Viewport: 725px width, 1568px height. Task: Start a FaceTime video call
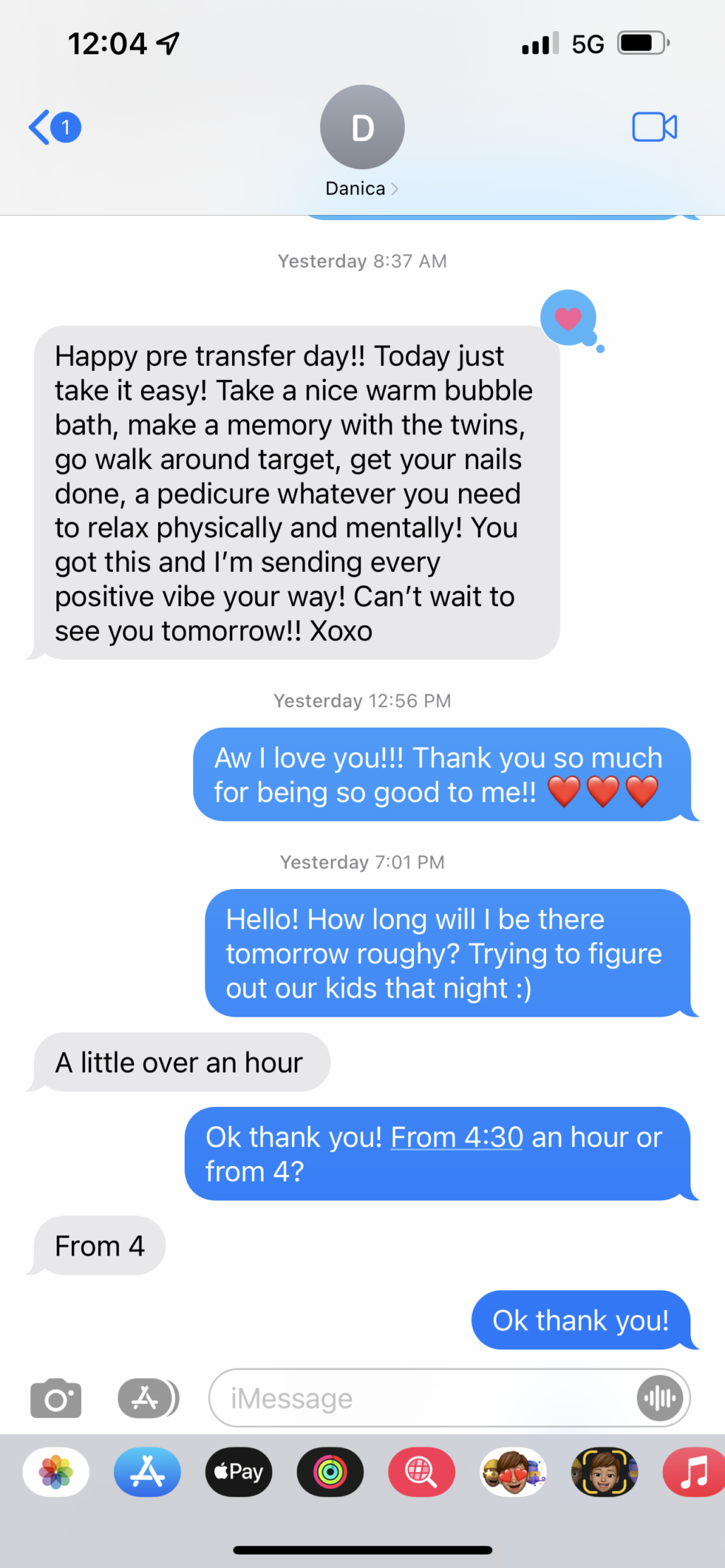(654, 128)
